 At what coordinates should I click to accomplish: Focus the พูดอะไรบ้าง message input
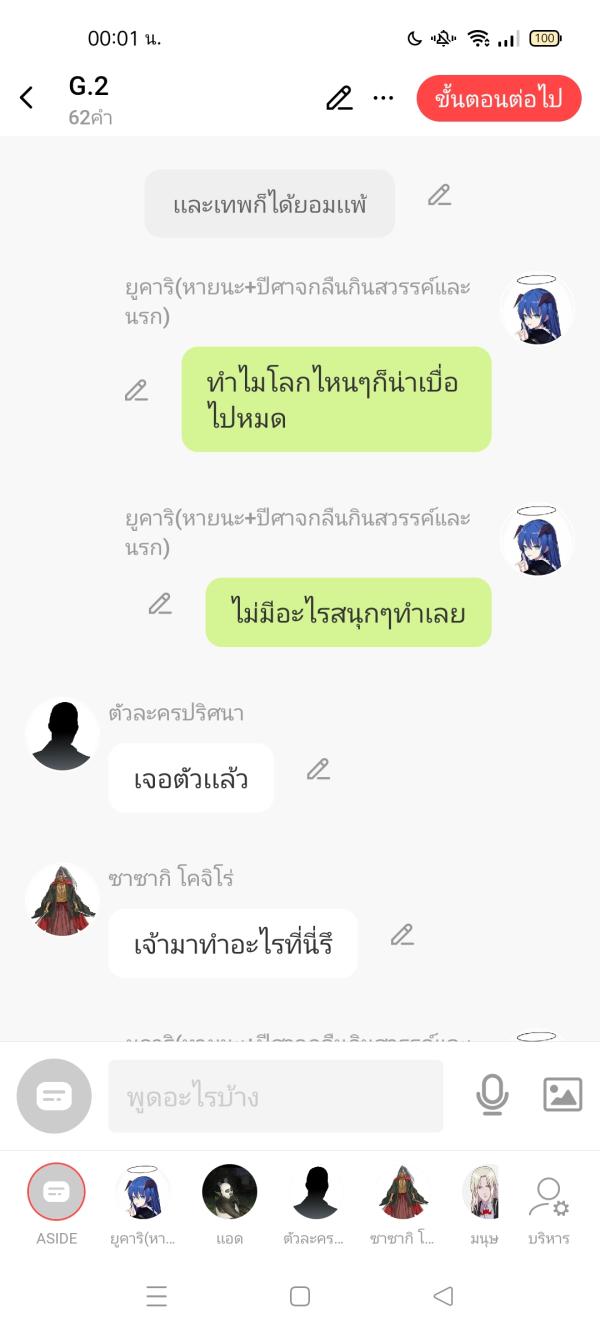coord(275,1097)
